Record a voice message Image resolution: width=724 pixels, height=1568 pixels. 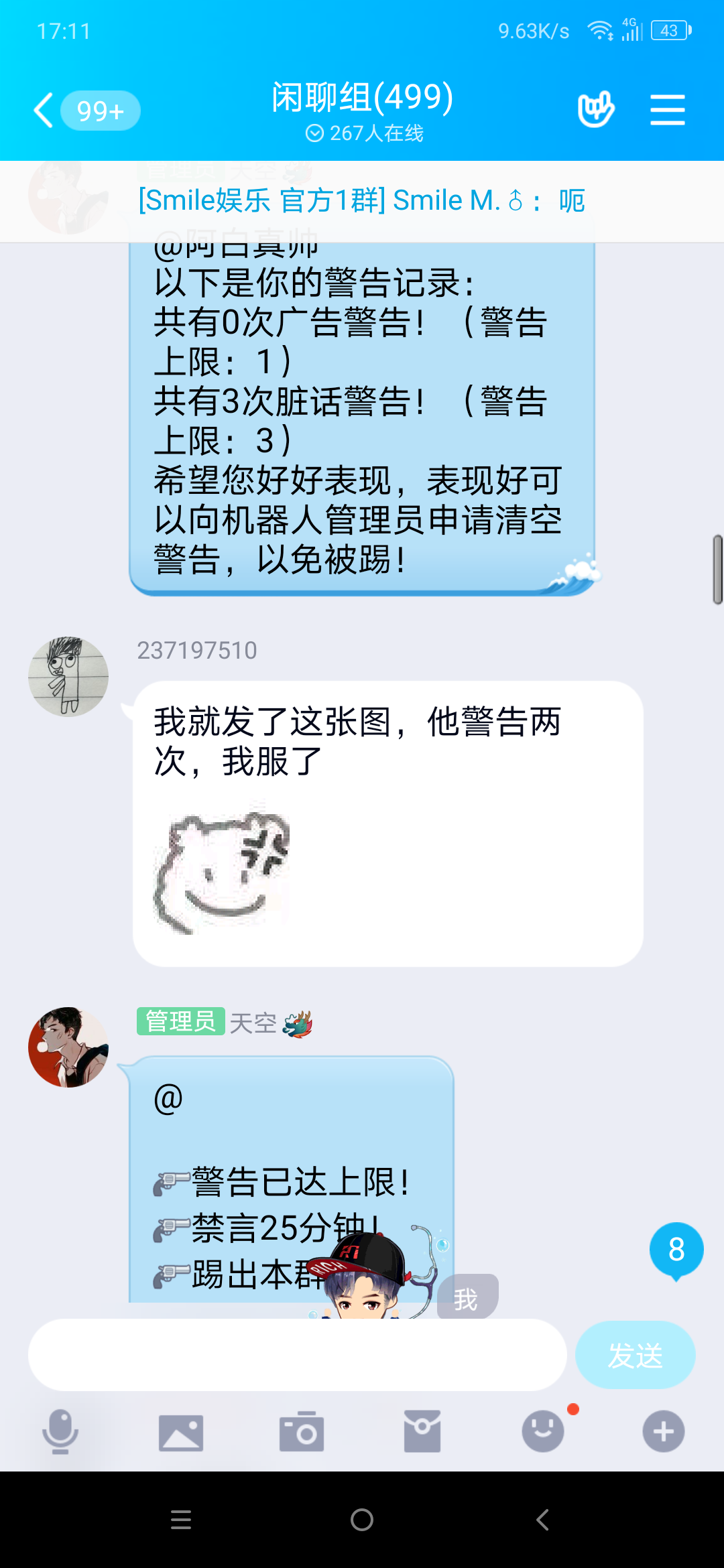[60, 1431]
